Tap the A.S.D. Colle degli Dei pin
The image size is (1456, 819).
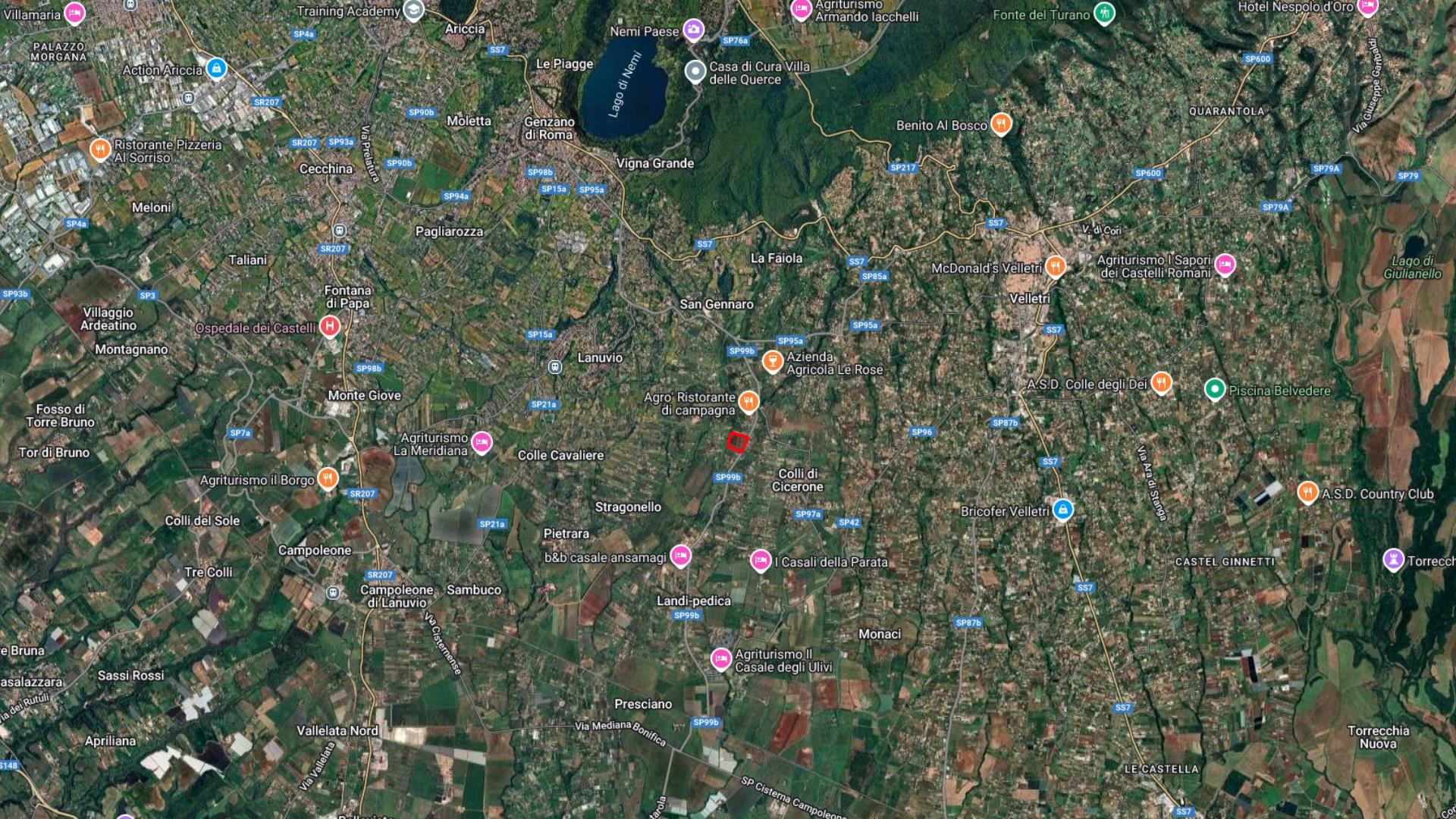1161,382
